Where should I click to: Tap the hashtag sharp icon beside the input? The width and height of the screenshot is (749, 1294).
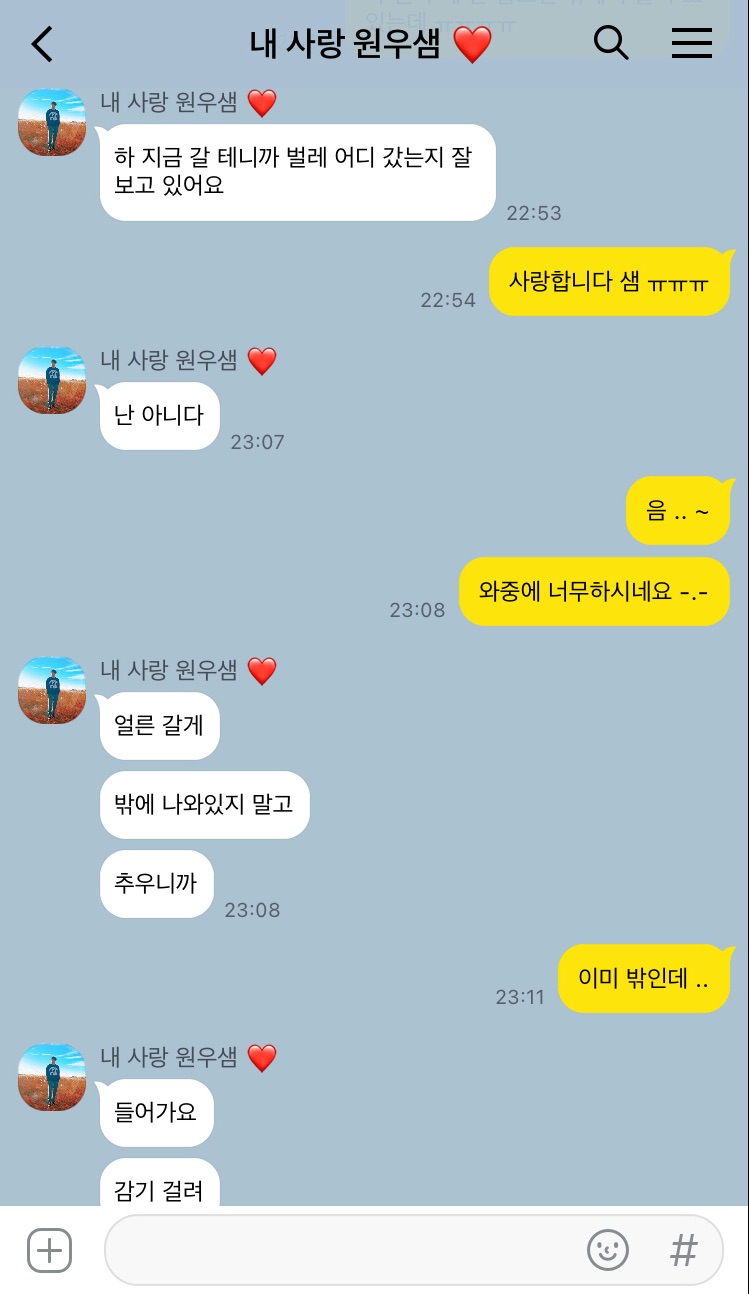pos(683,1249)
